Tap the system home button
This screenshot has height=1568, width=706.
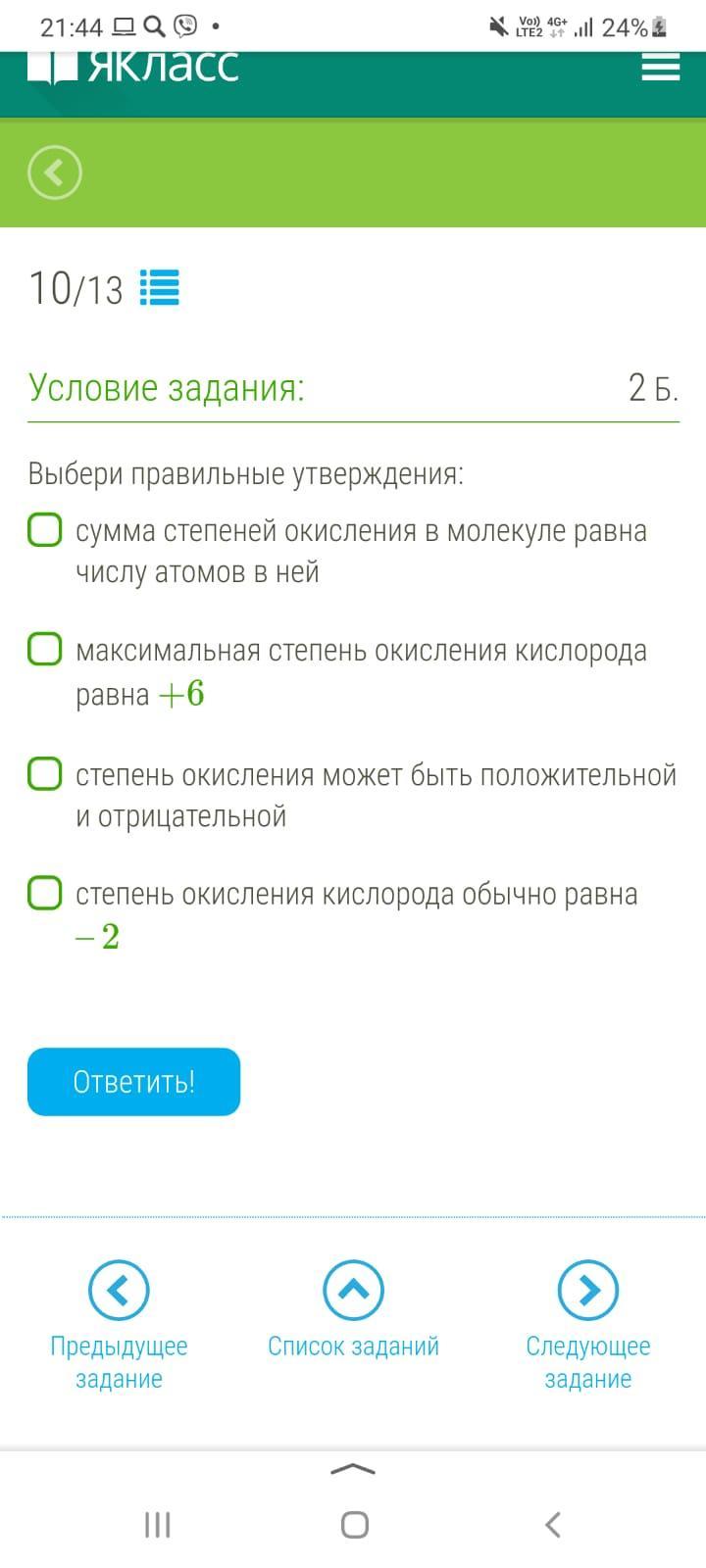(354, 1524)
